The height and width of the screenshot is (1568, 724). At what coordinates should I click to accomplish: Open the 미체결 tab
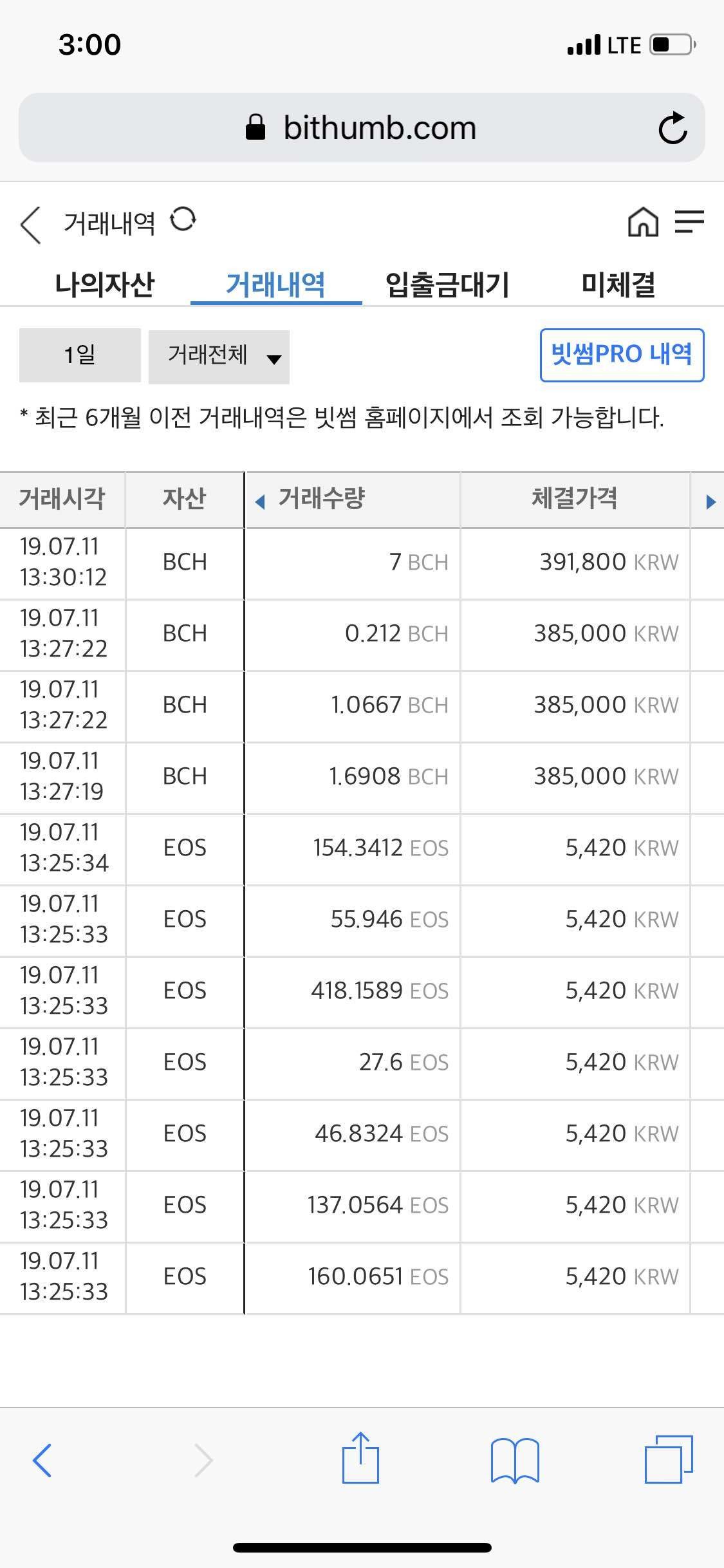618,285
